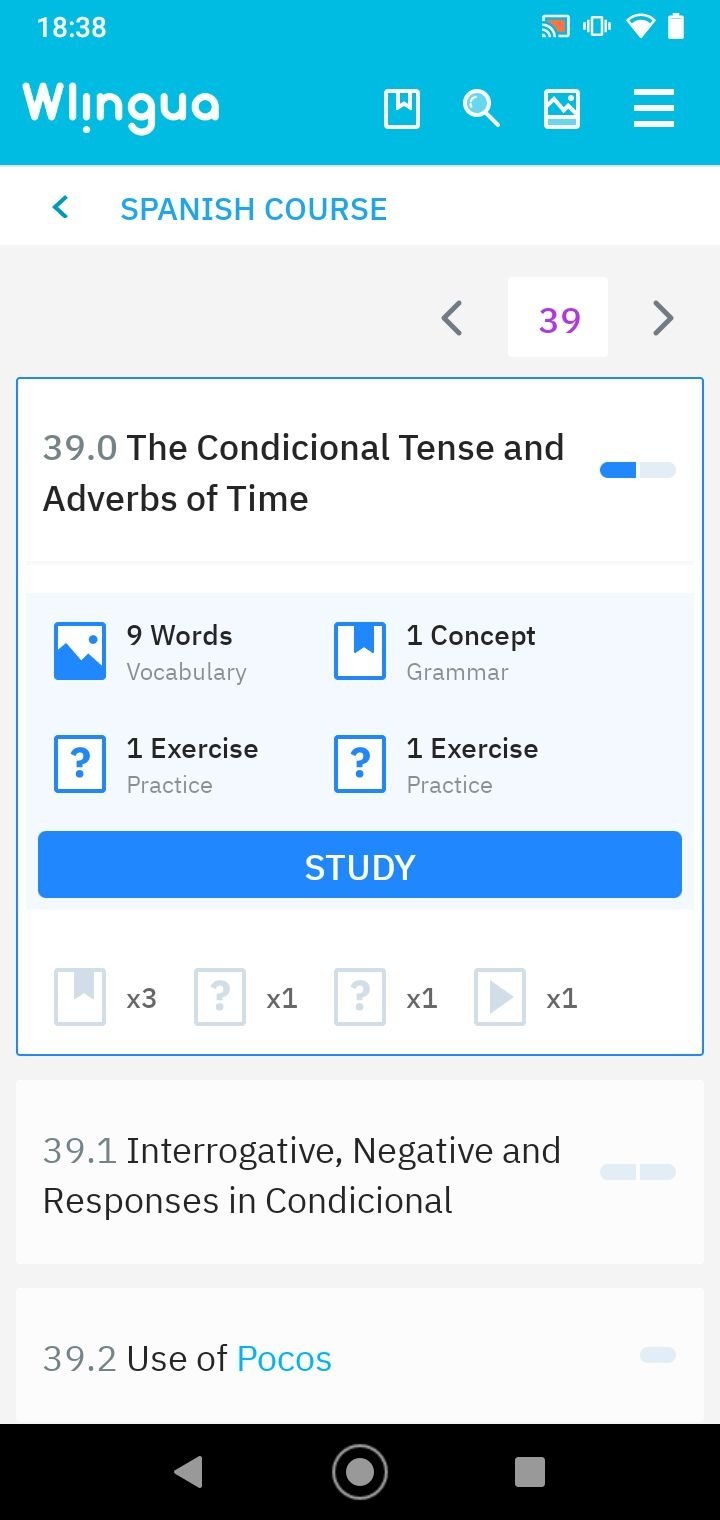Go to previous lesson with left chevron
The width and height of the screenshot is (720, 1520).
point(452,319)
